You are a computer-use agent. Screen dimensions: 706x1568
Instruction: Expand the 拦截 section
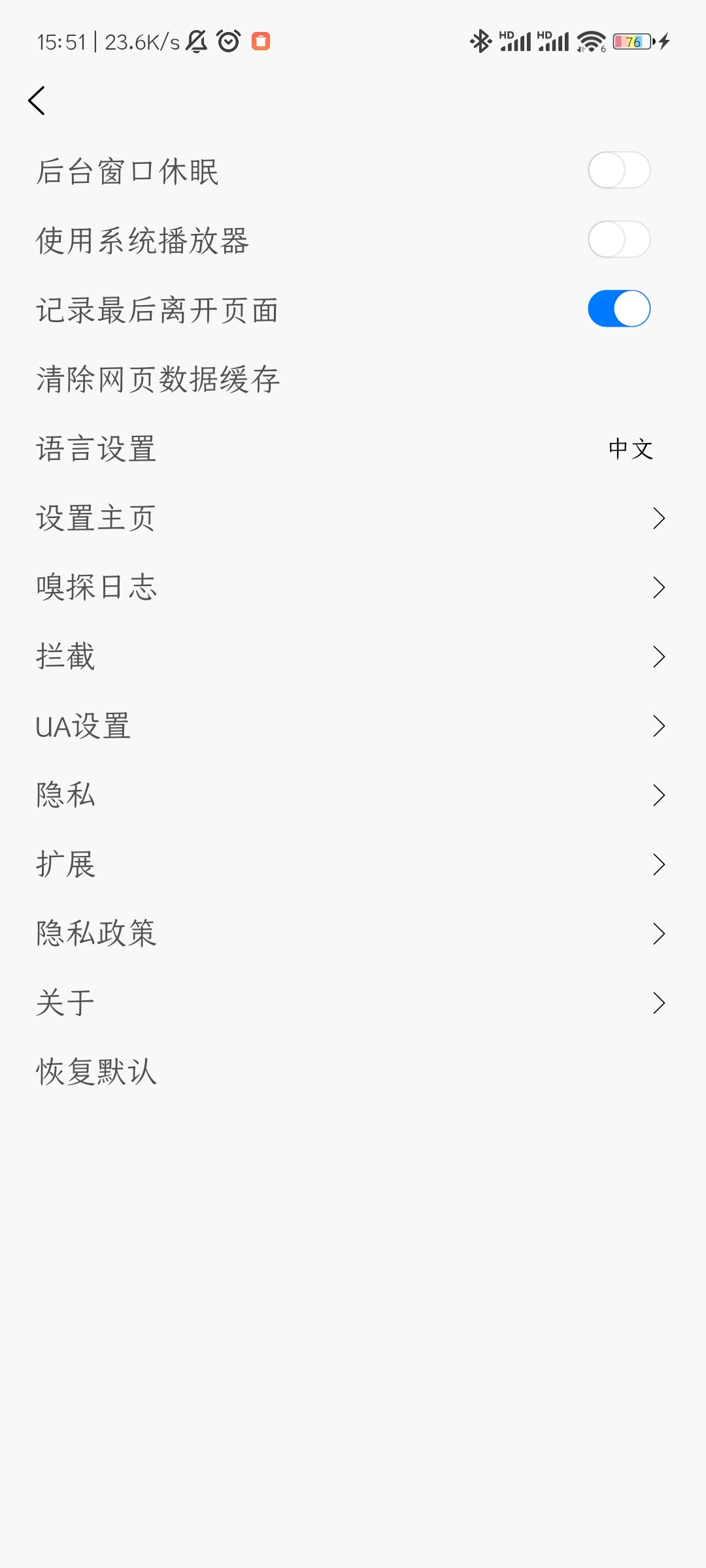pos(660,657)
